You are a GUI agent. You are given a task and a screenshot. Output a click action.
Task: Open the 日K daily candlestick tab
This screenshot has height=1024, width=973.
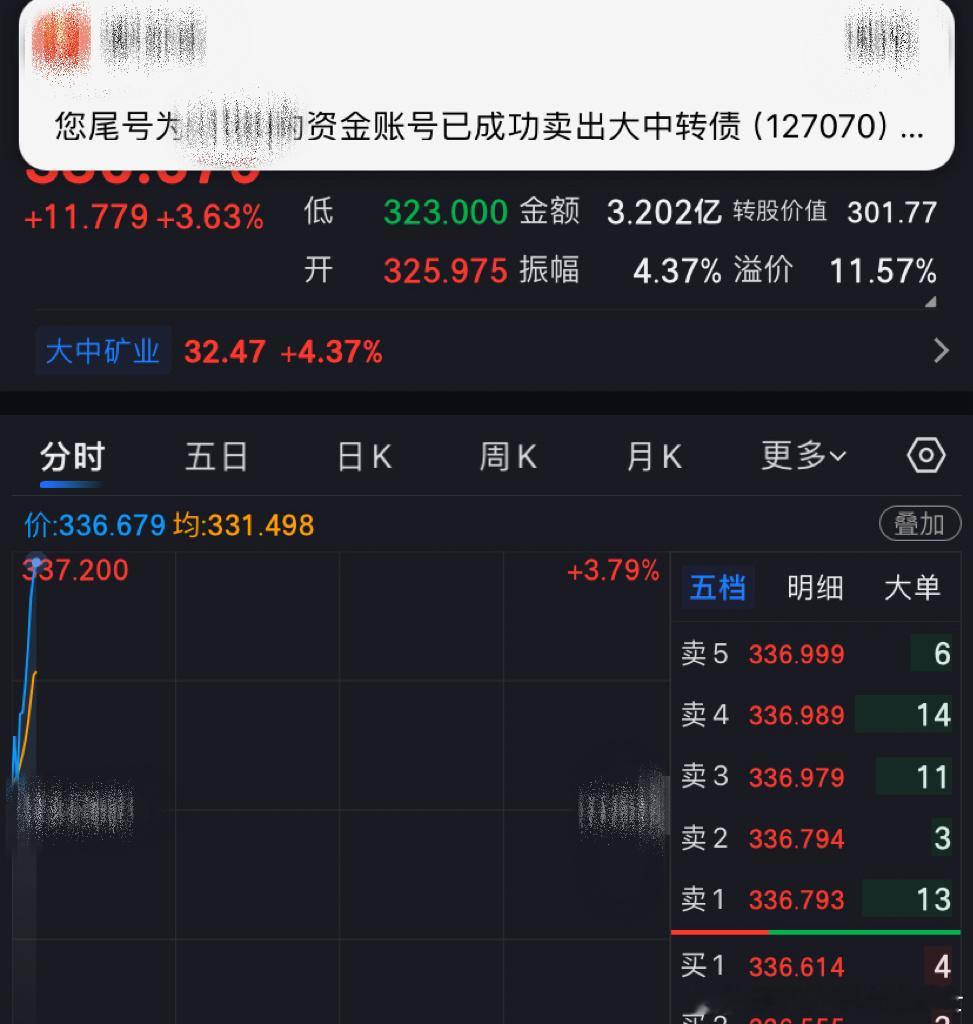(361, 456)
